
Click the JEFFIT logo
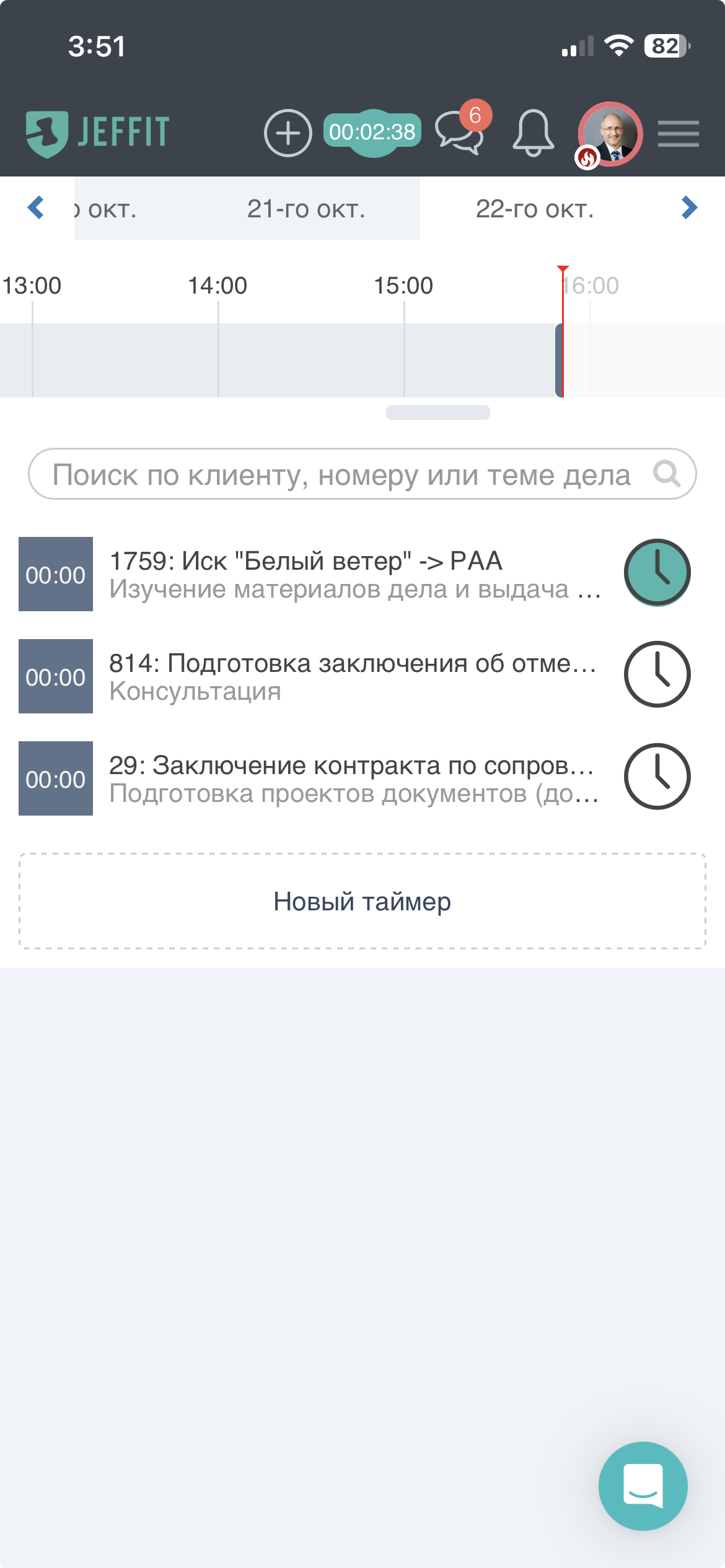[97, 131]
